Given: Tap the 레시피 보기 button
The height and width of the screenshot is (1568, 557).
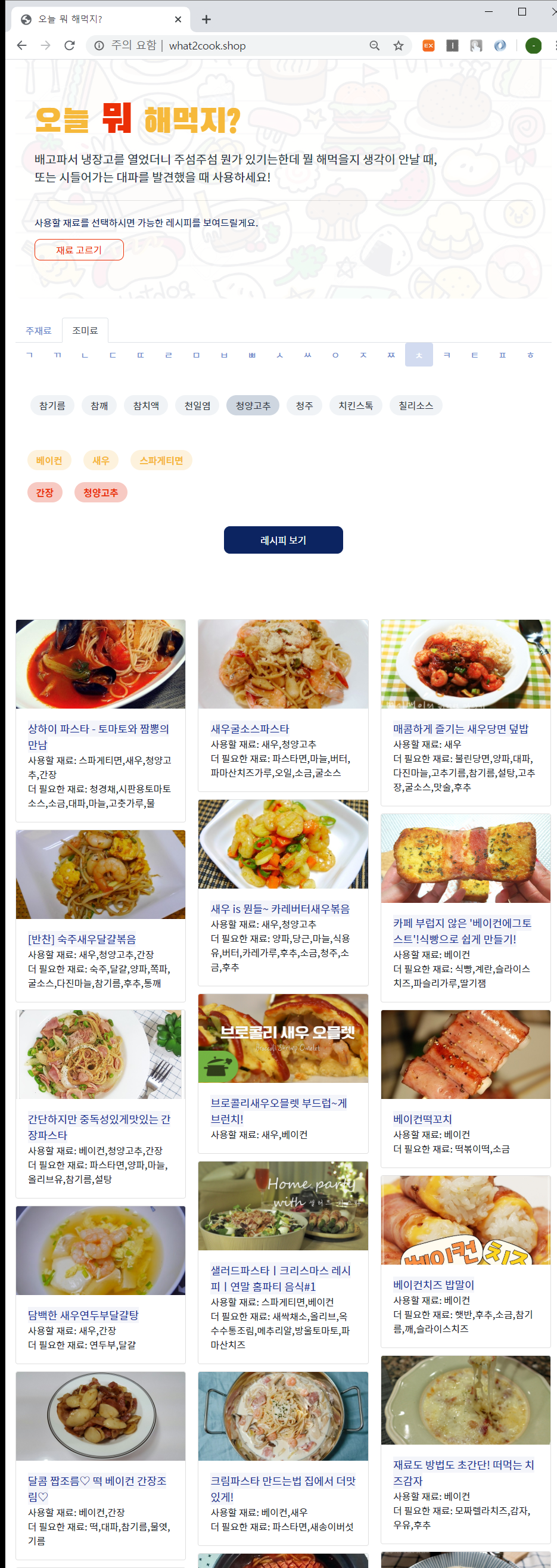Looking at the screenshot, I should 283,540.
